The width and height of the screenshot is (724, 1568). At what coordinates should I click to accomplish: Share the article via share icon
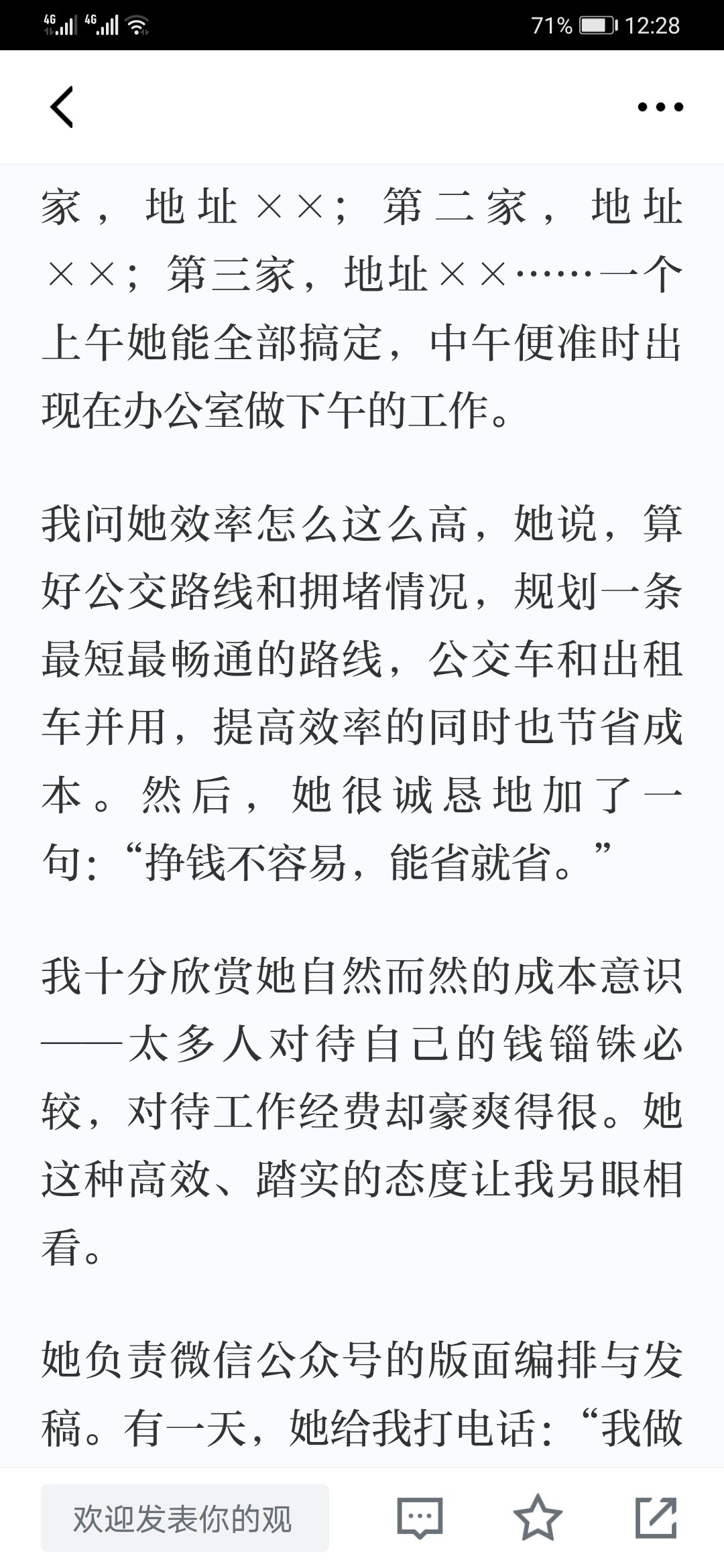coord(656,1517)
